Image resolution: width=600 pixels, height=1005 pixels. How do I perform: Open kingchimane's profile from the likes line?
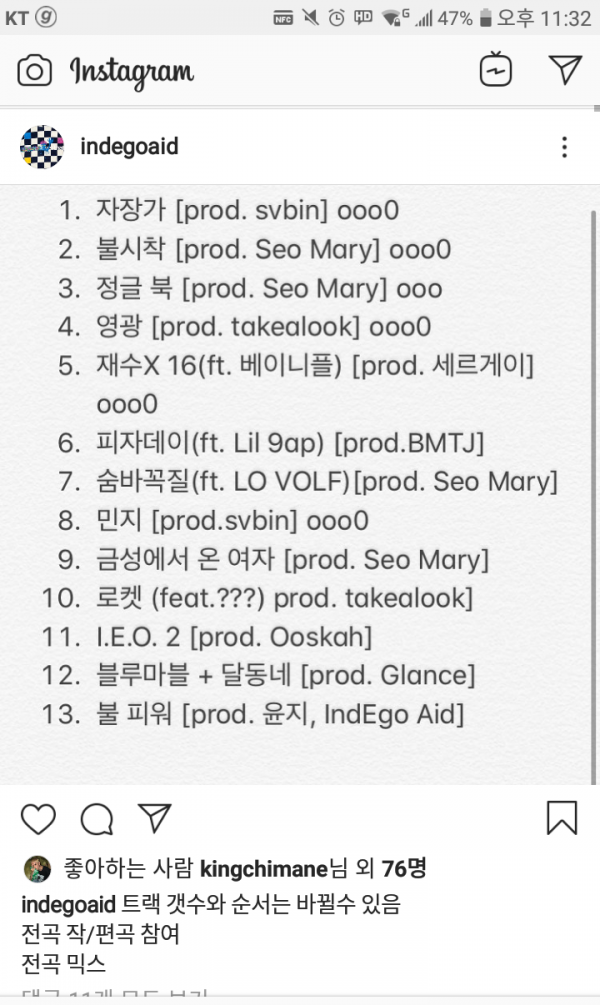pyautogui.click(x=264, y=867)
